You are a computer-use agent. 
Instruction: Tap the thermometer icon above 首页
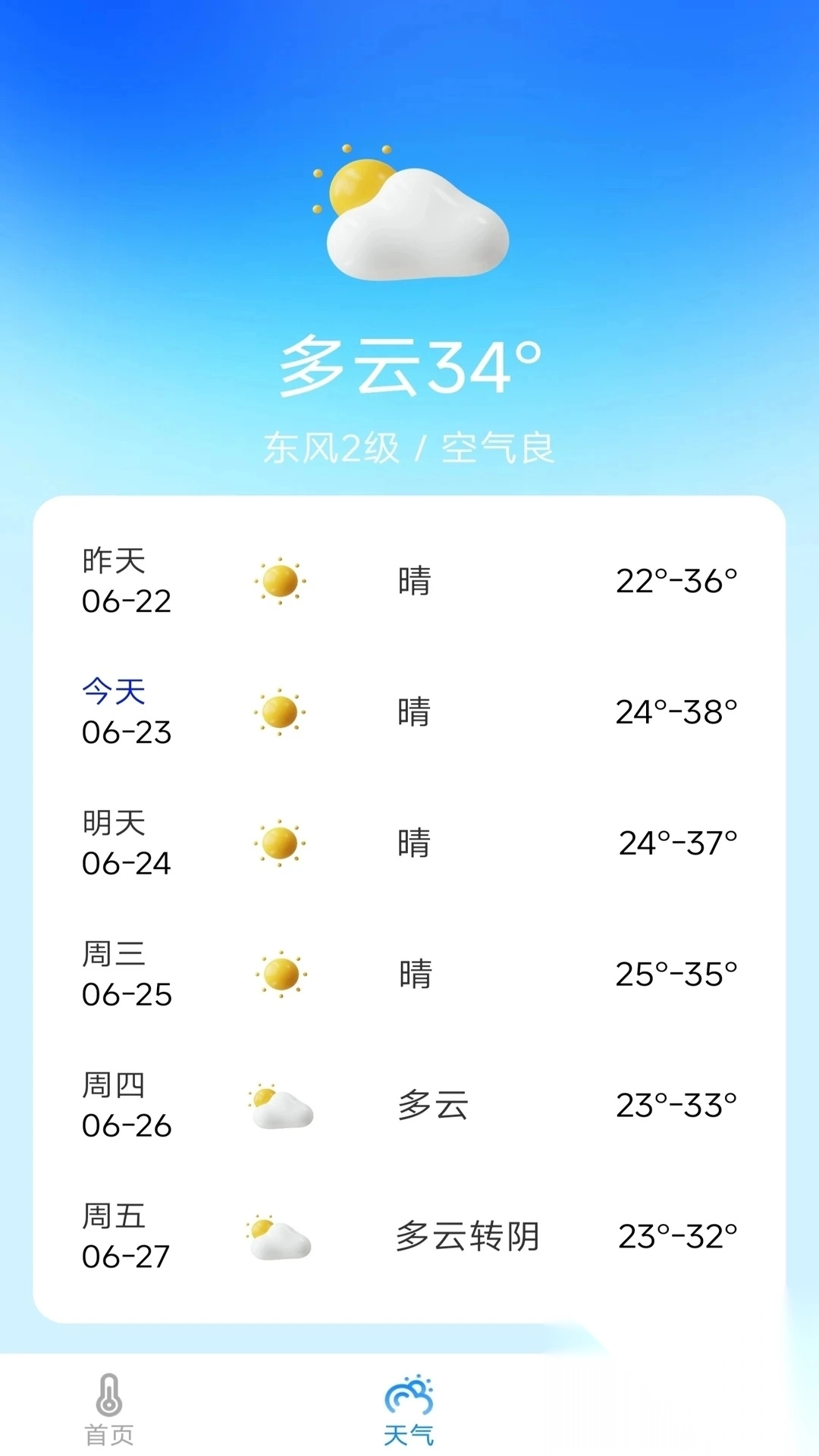110,1398
